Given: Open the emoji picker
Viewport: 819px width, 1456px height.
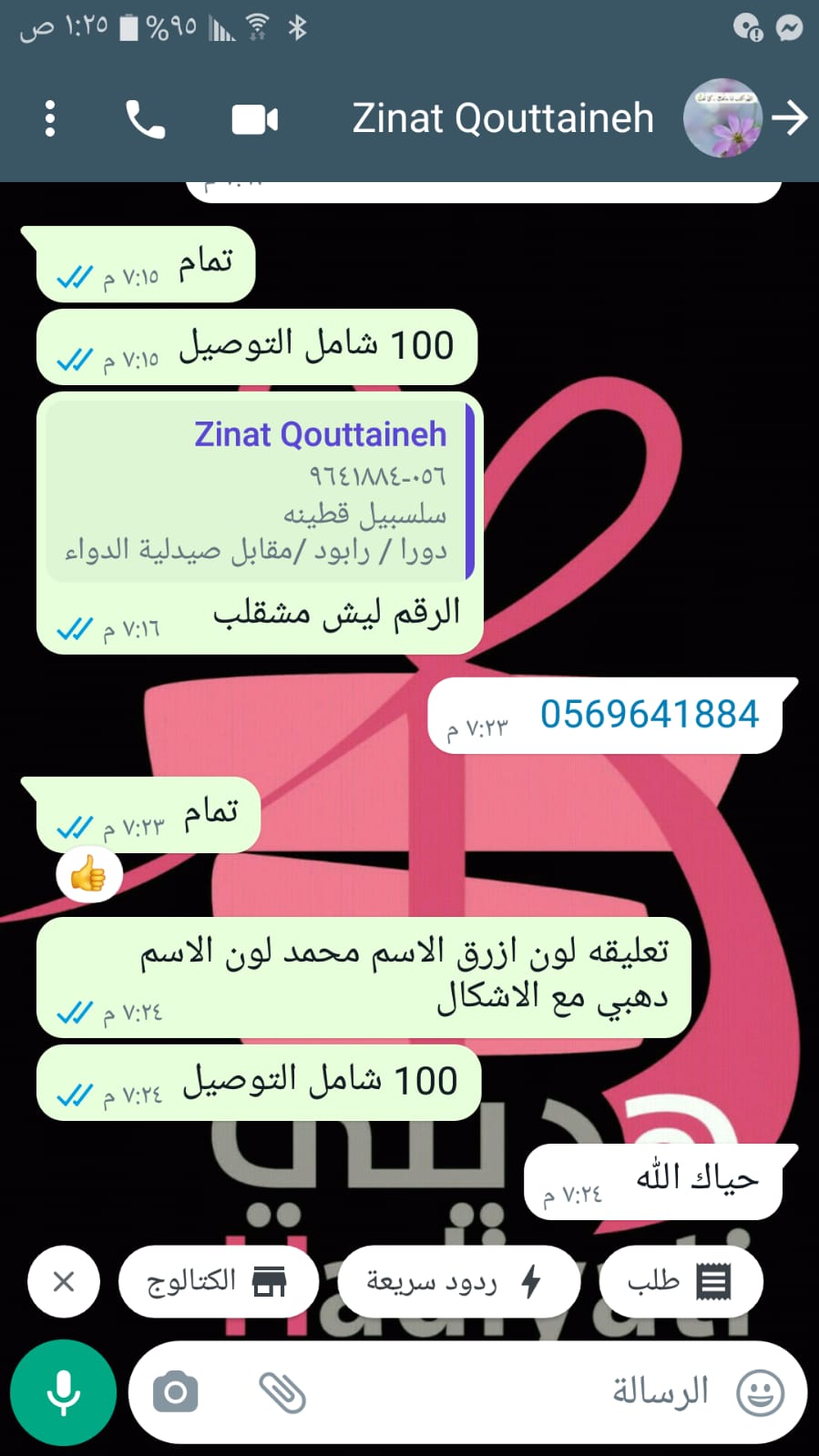Looking at the screenshot, I should (760, 1392).
